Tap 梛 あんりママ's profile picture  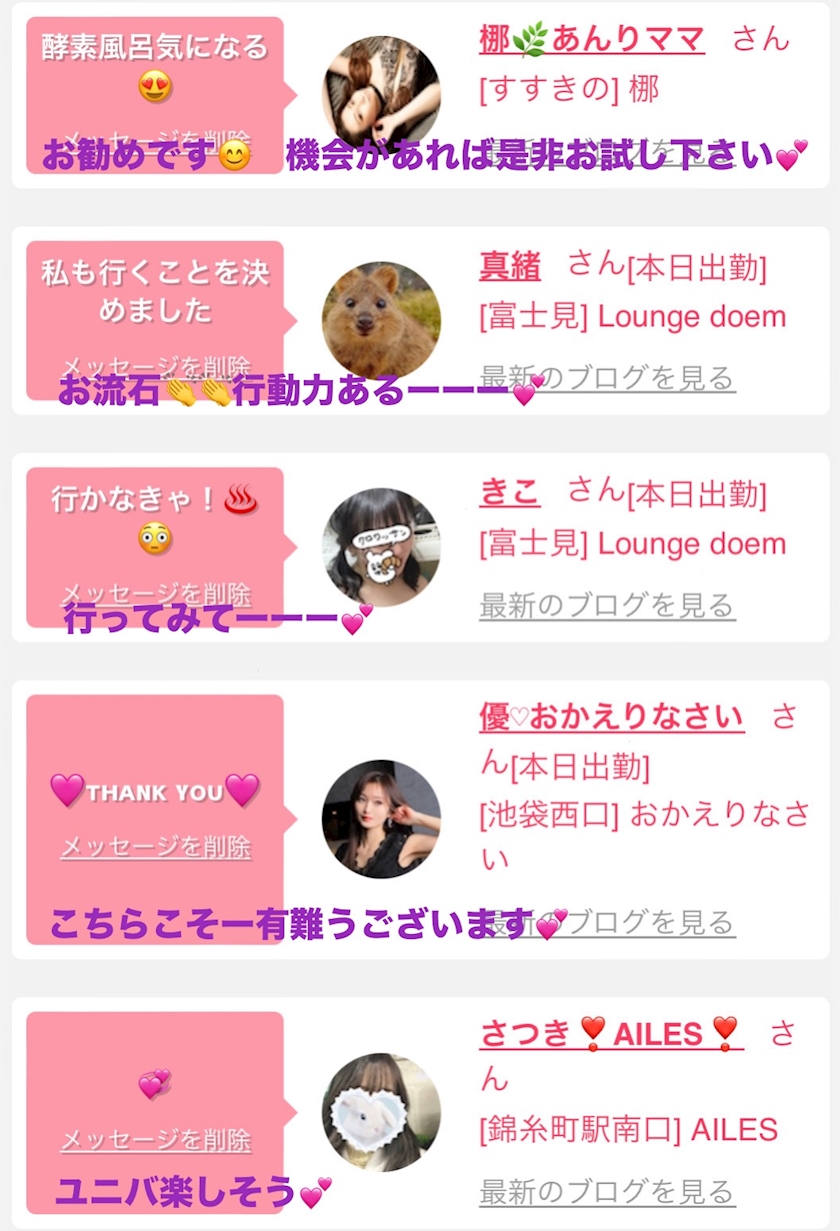click(381, 93)
